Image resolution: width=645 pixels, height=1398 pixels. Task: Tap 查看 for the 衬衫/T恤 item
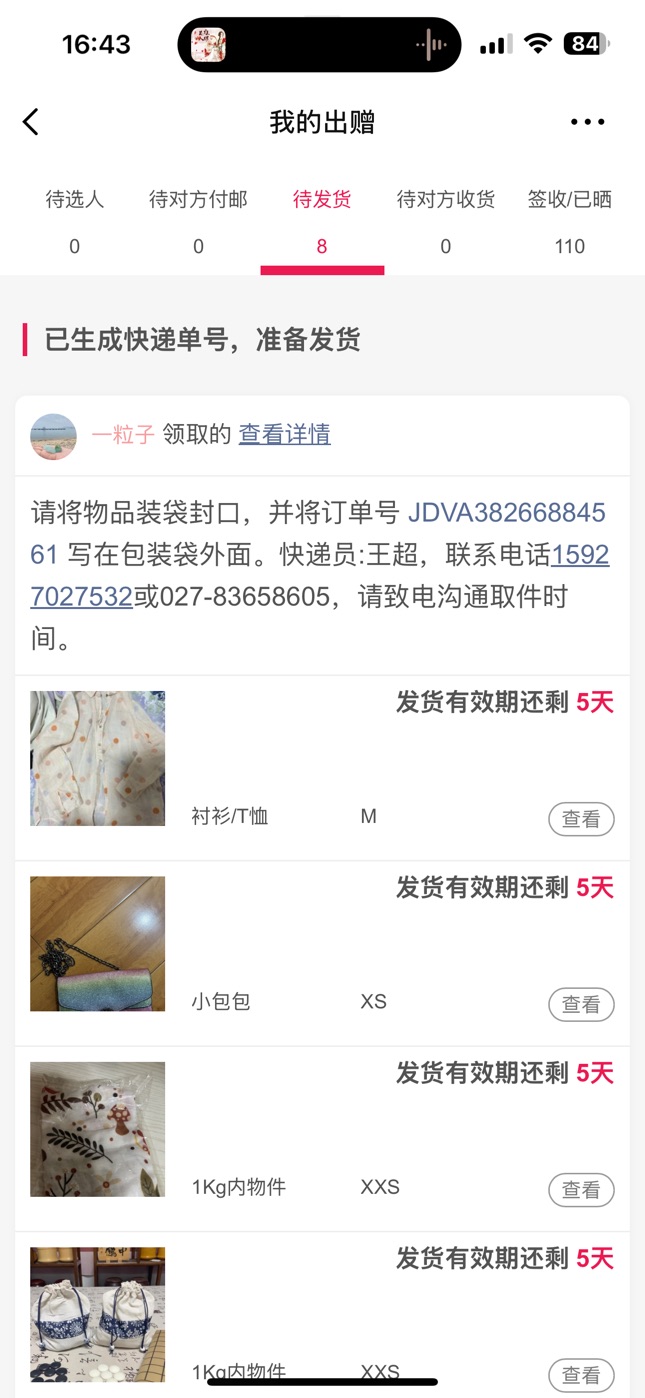581,819
